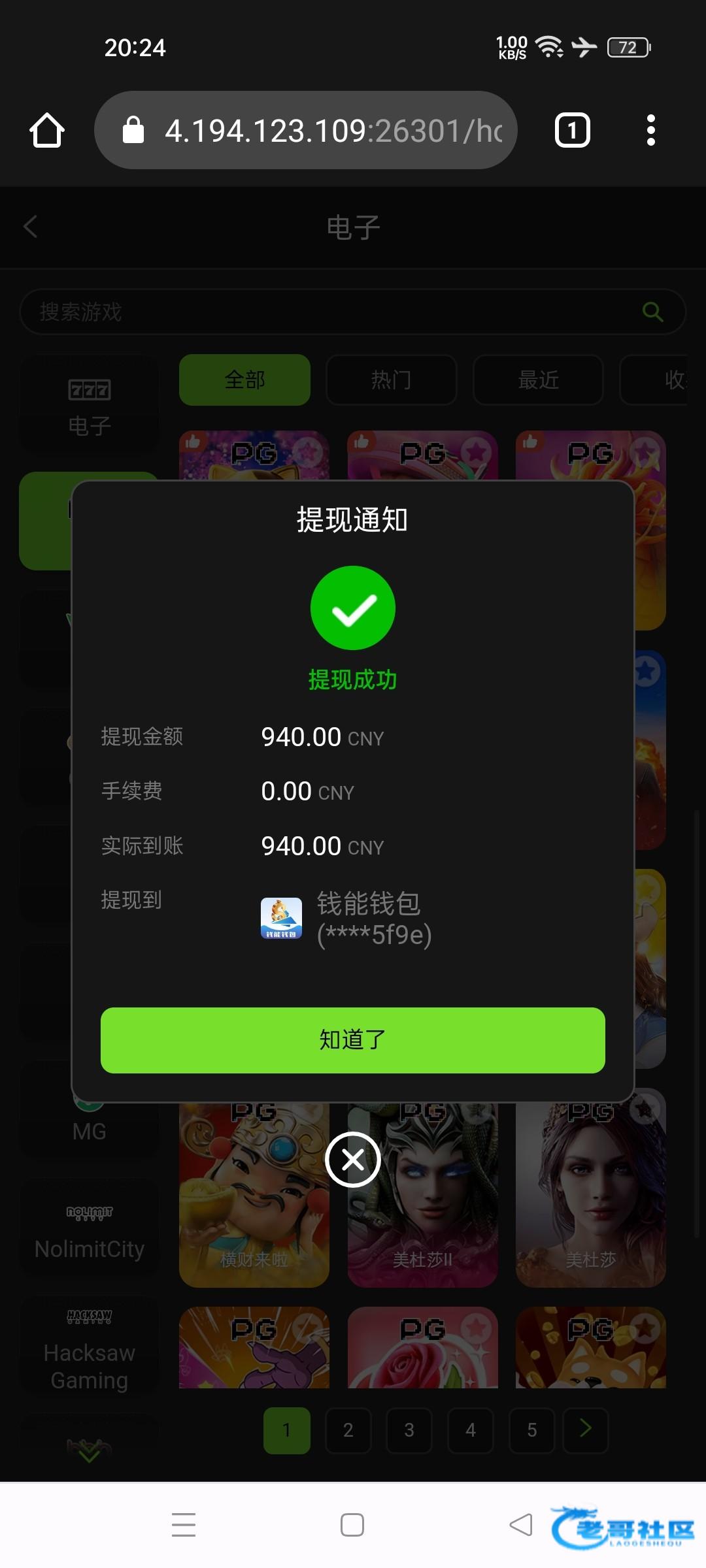Dismiss the withdrawal dialog with the X
This screenshot has width=706, height=1568.
[352, 1160]
